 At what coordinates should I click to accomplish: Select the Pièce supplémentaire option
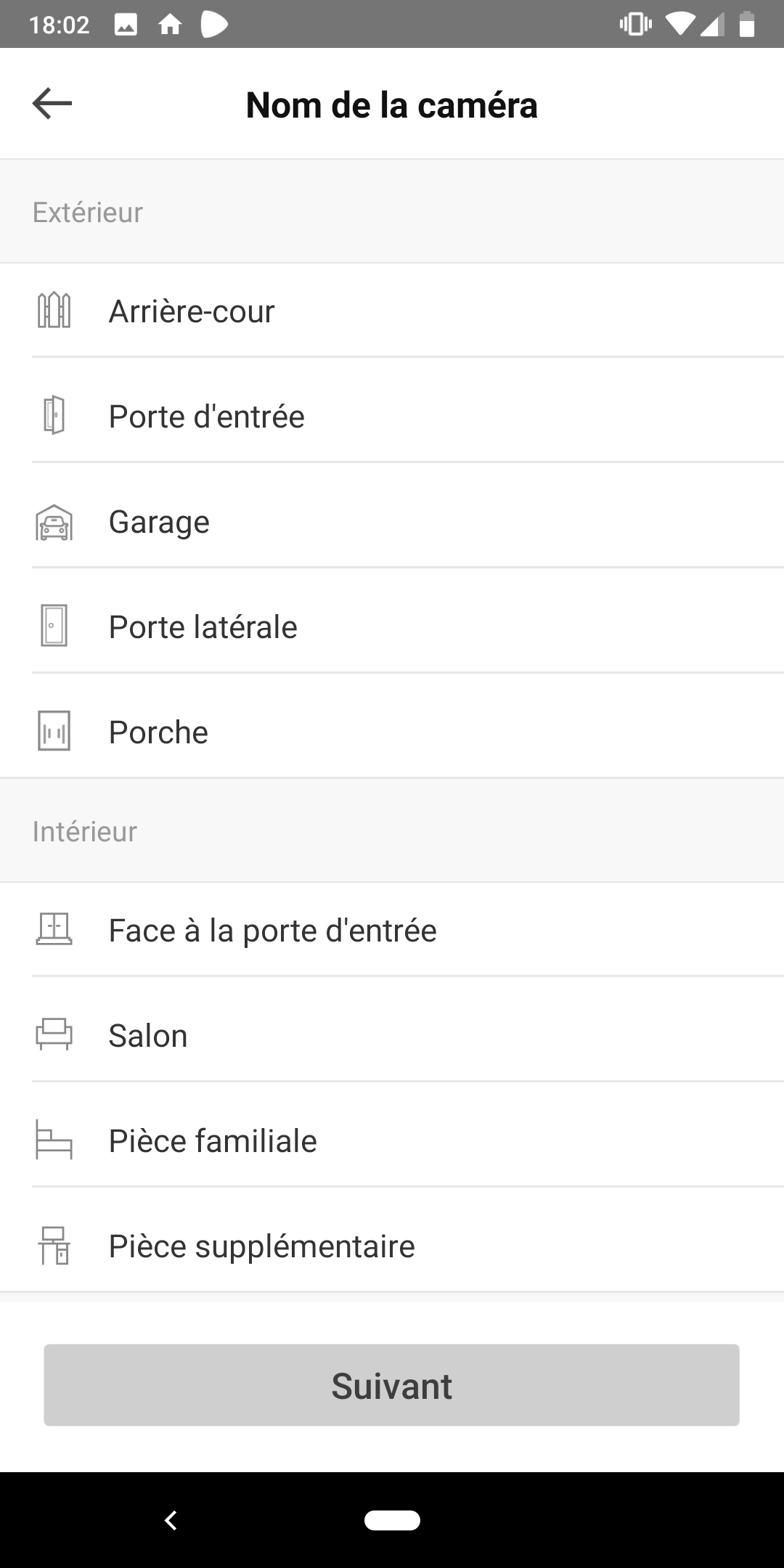coord(392,1246)
